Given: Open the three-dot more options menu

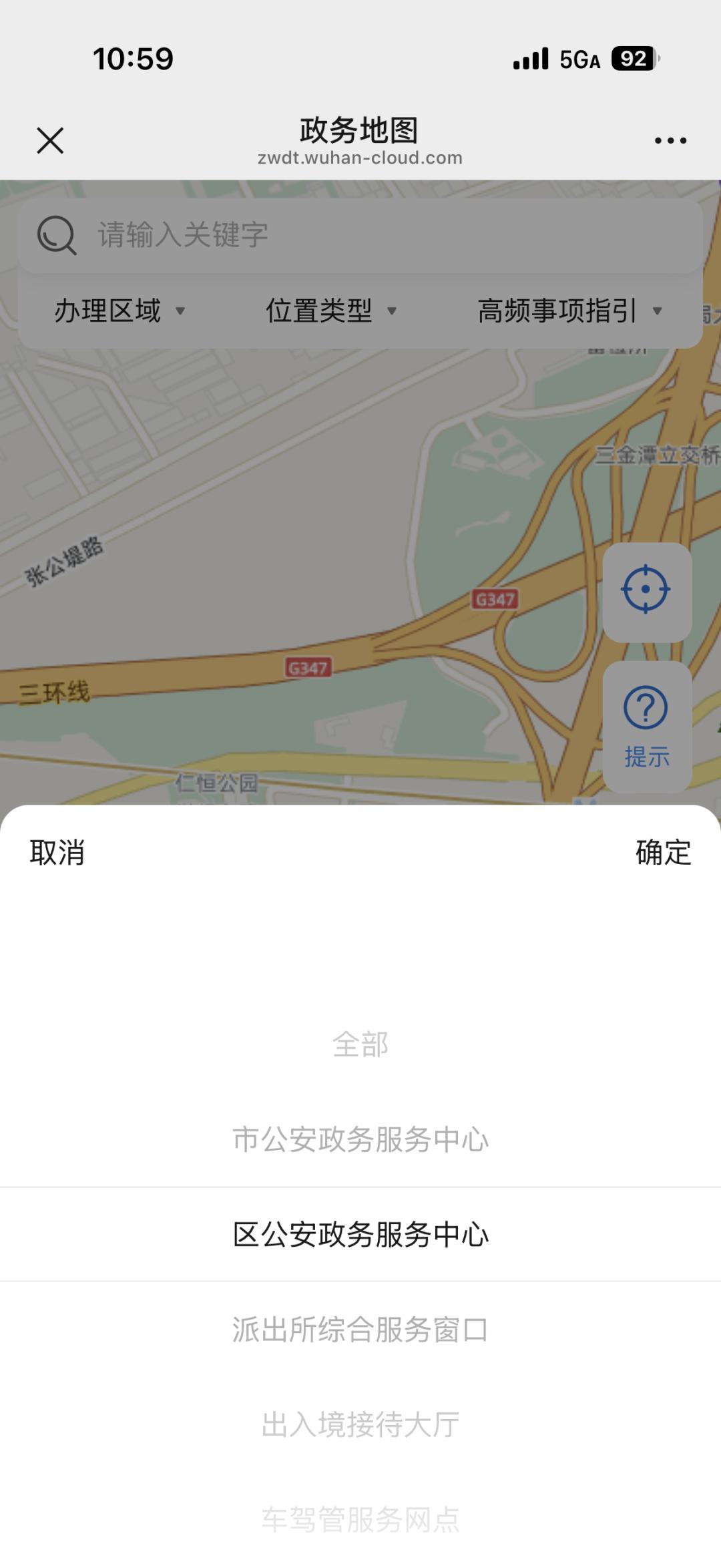Looking at the screenshot, I should click(x=671, y=140).
